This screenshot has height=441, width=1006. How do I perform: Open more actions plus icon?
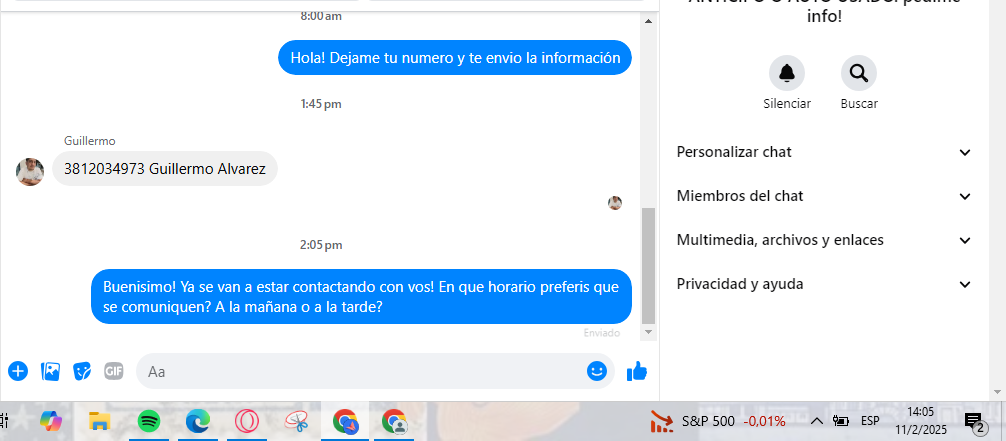click(x=18, y=371)
